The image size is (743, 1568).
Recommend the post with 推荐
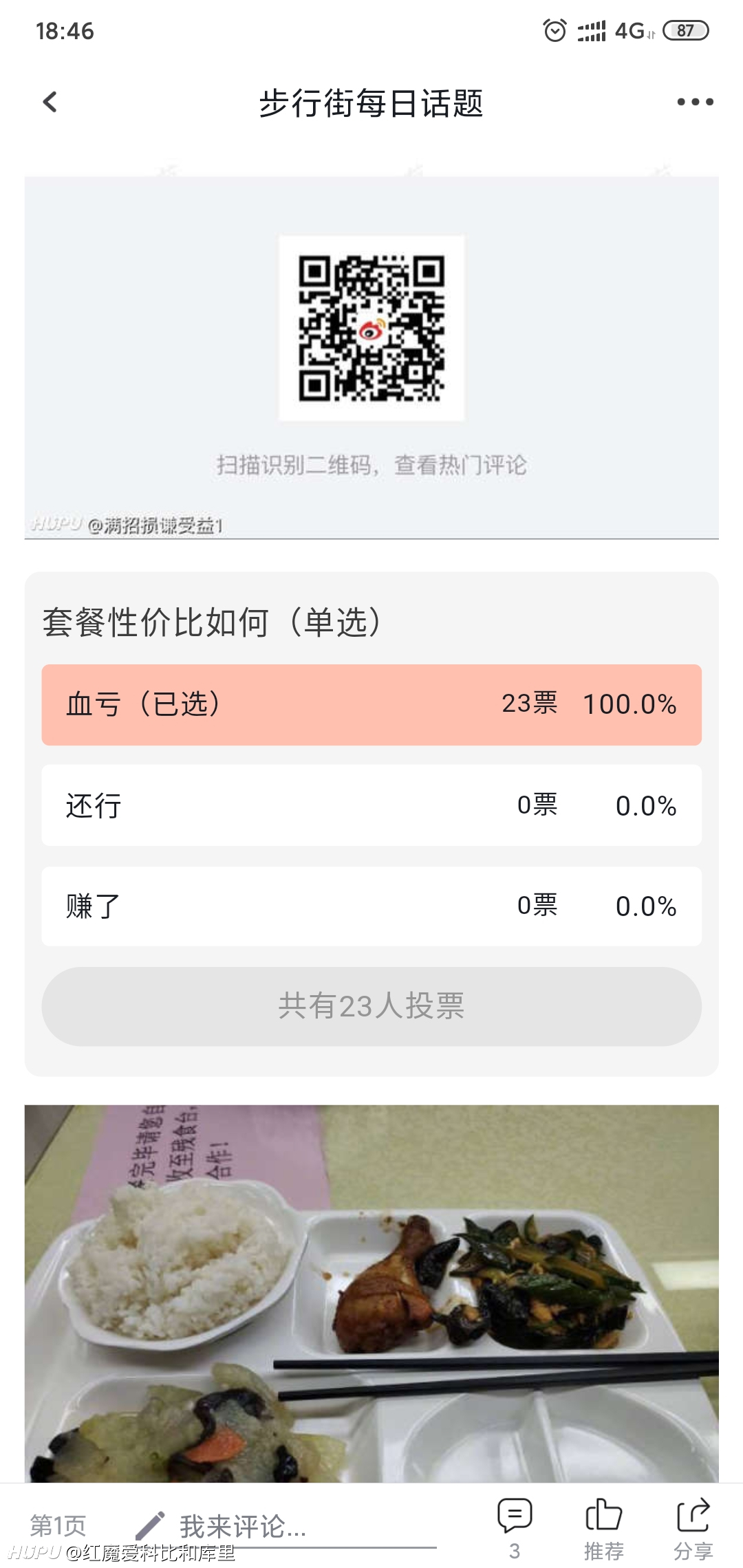pyautogui.click(x=603, y=1528)
